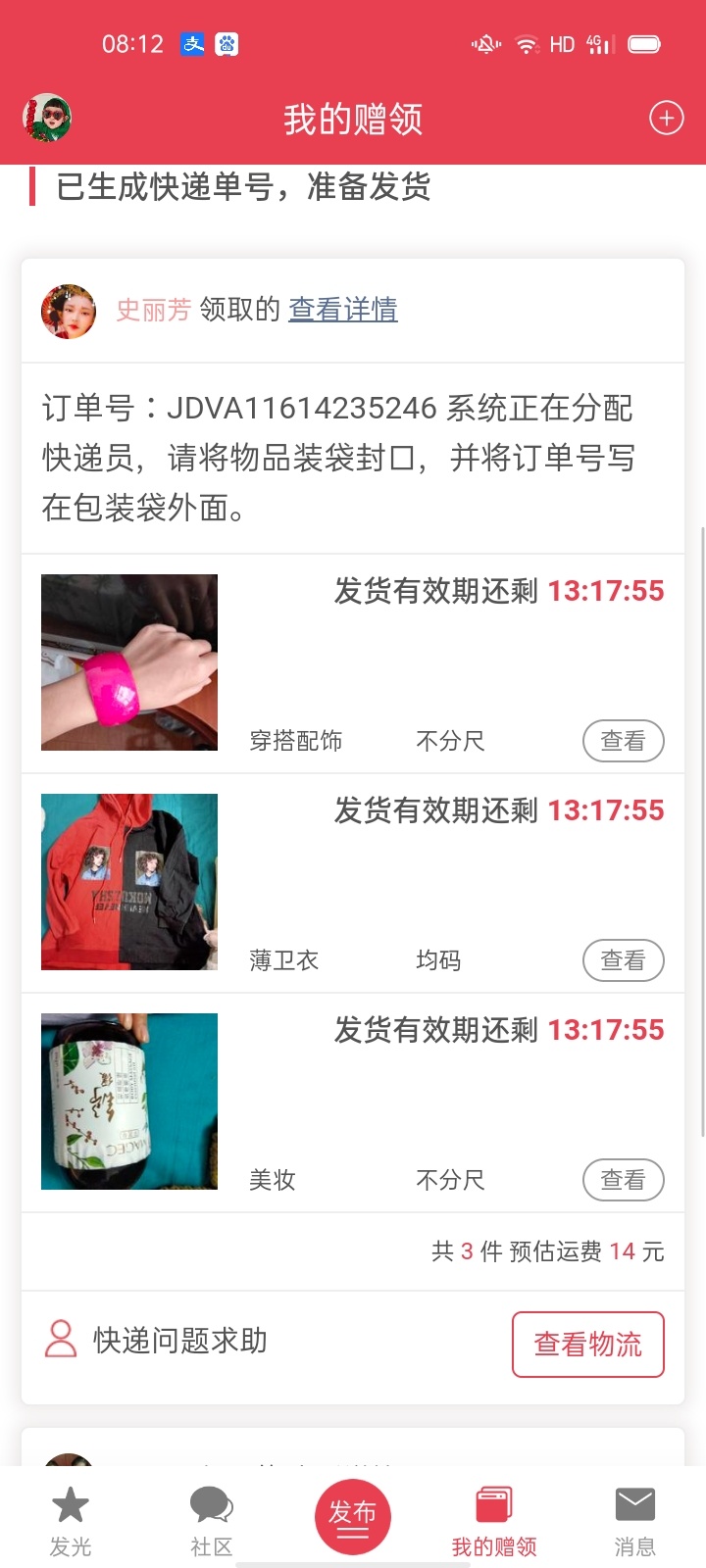Tap the plus icon in the header
Image resolution: width=706 pixels, height=1568 pixels.
[667, 119]
